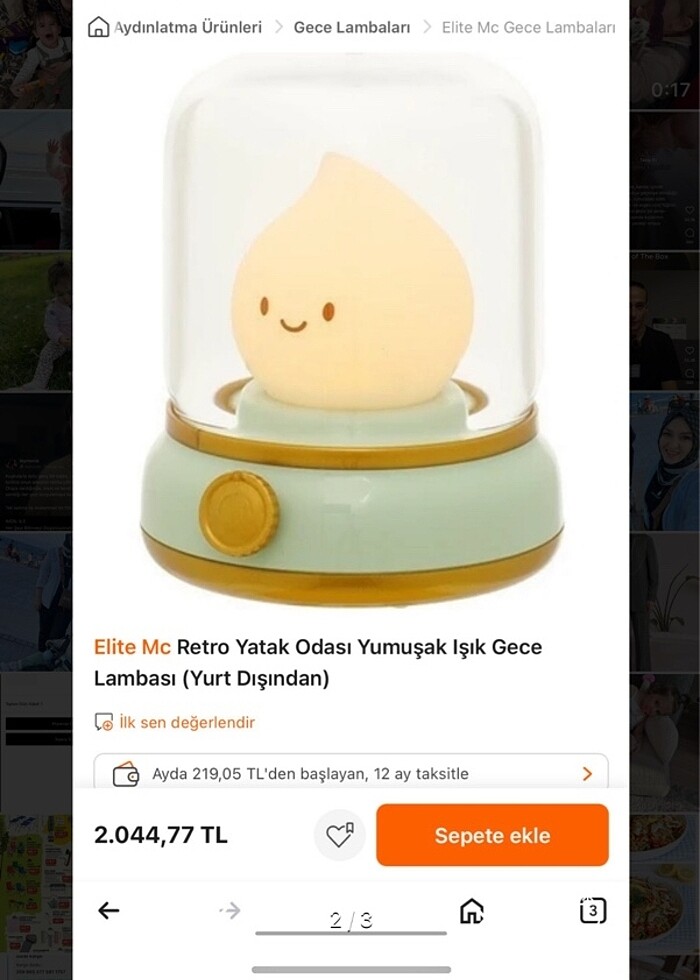Viewport: 700px width, 980px height.
Task: Tap Sepete ekle to add to cart
Action: (x=492, y=835)
